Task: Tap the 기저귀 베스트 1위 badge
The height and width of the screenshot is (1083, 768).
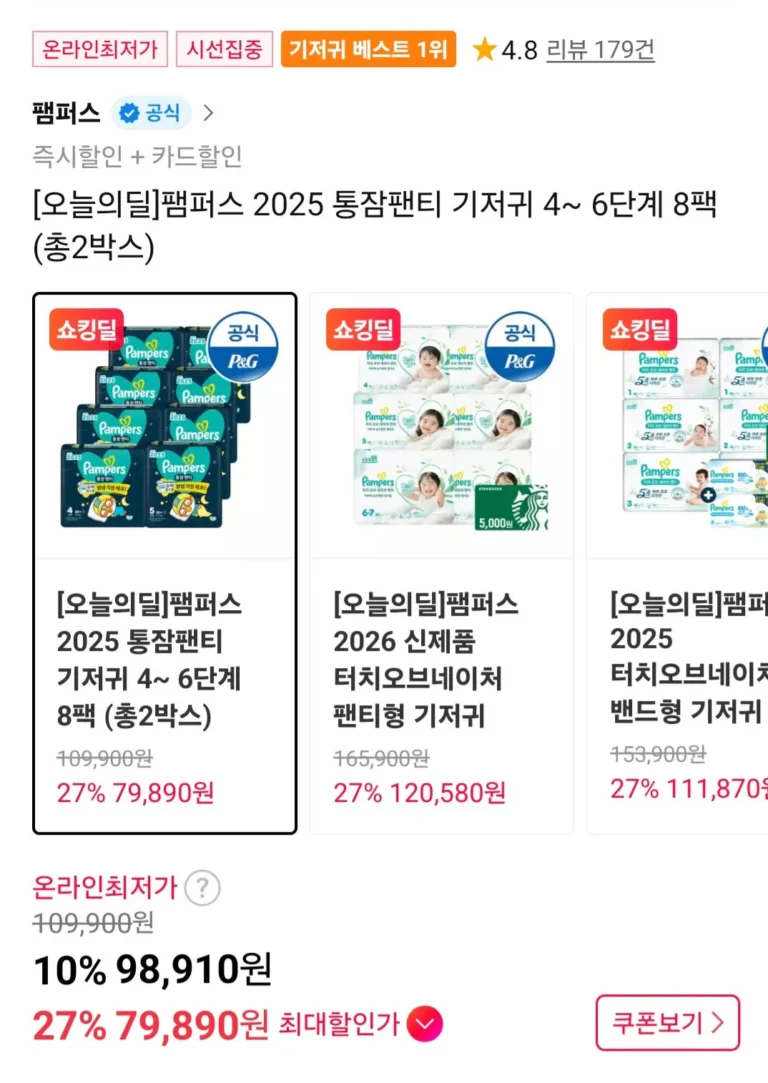Action: coord(368,49)
